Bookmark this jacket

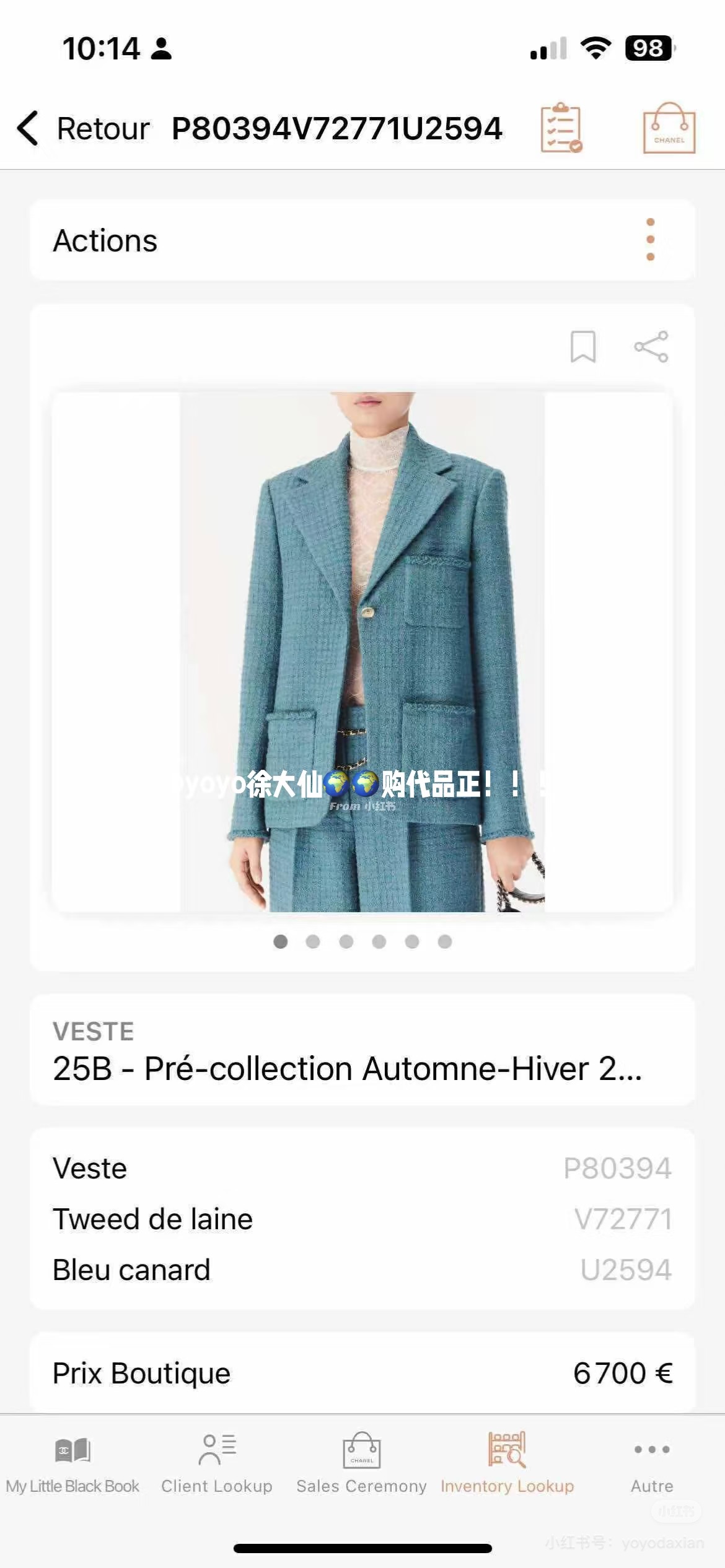[582, 346]
